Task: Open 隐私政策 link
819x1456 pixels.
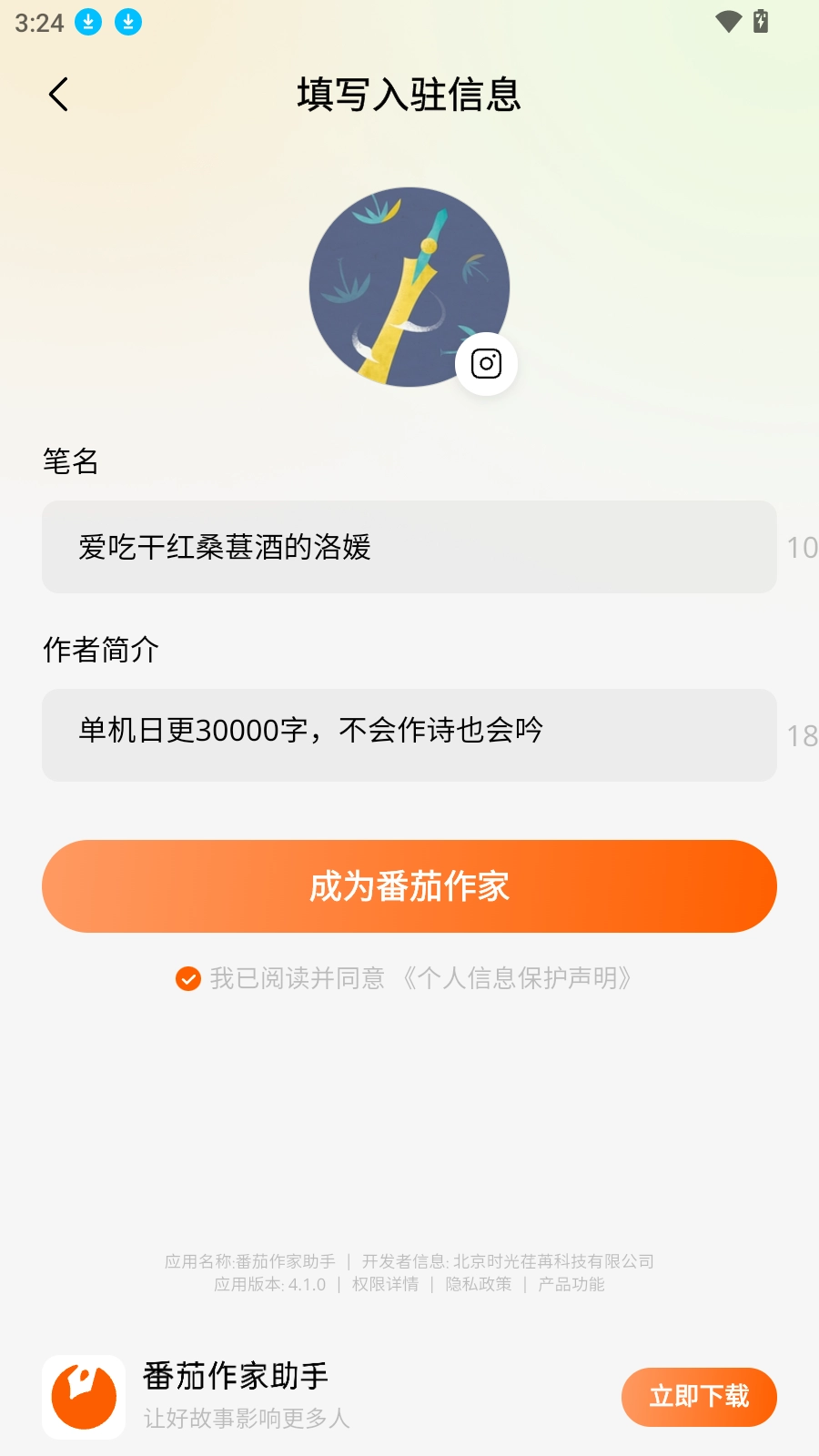Action: pos(478,1284)
